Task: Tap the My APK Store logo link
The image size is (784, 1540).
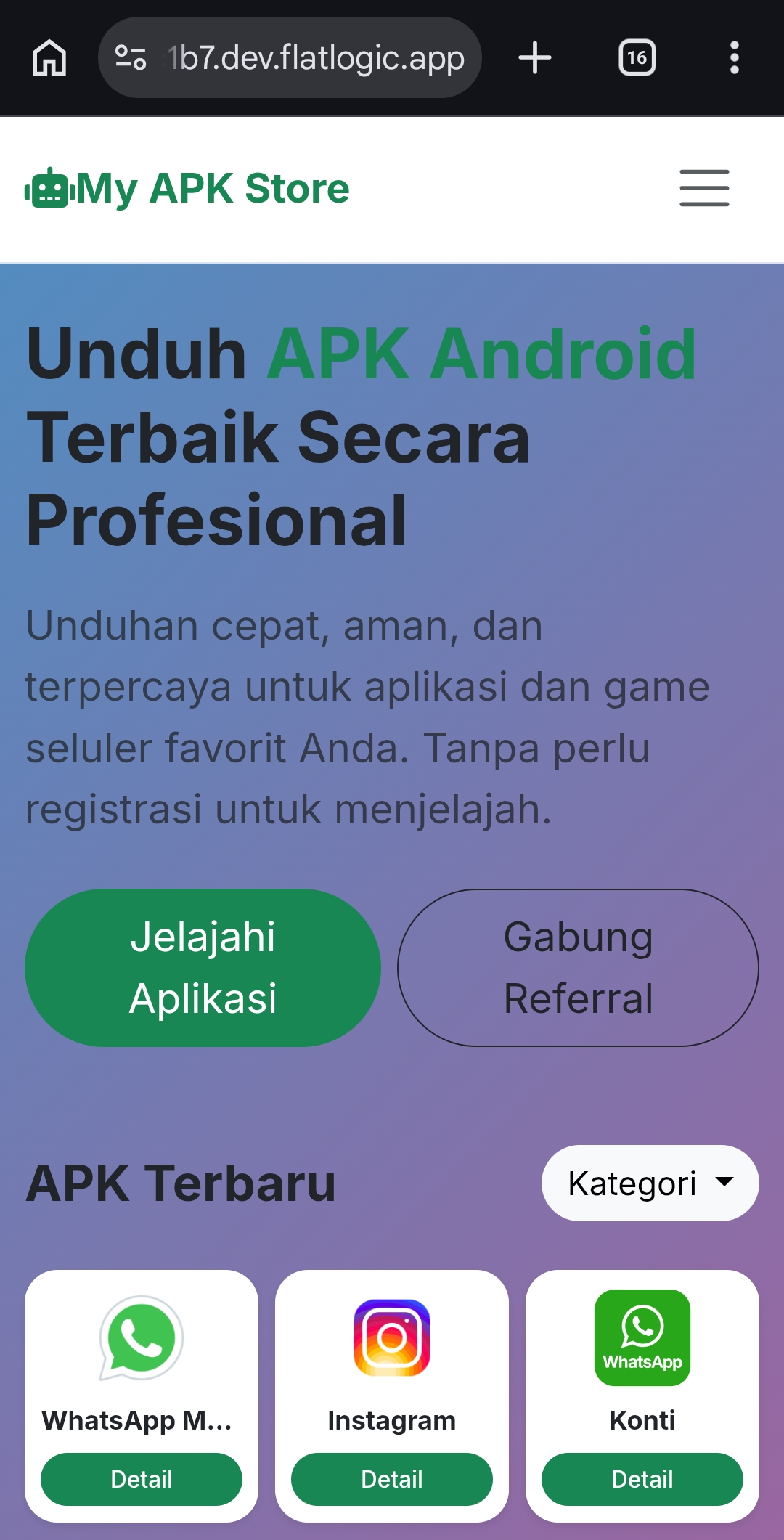Action: tap(187, 189)
